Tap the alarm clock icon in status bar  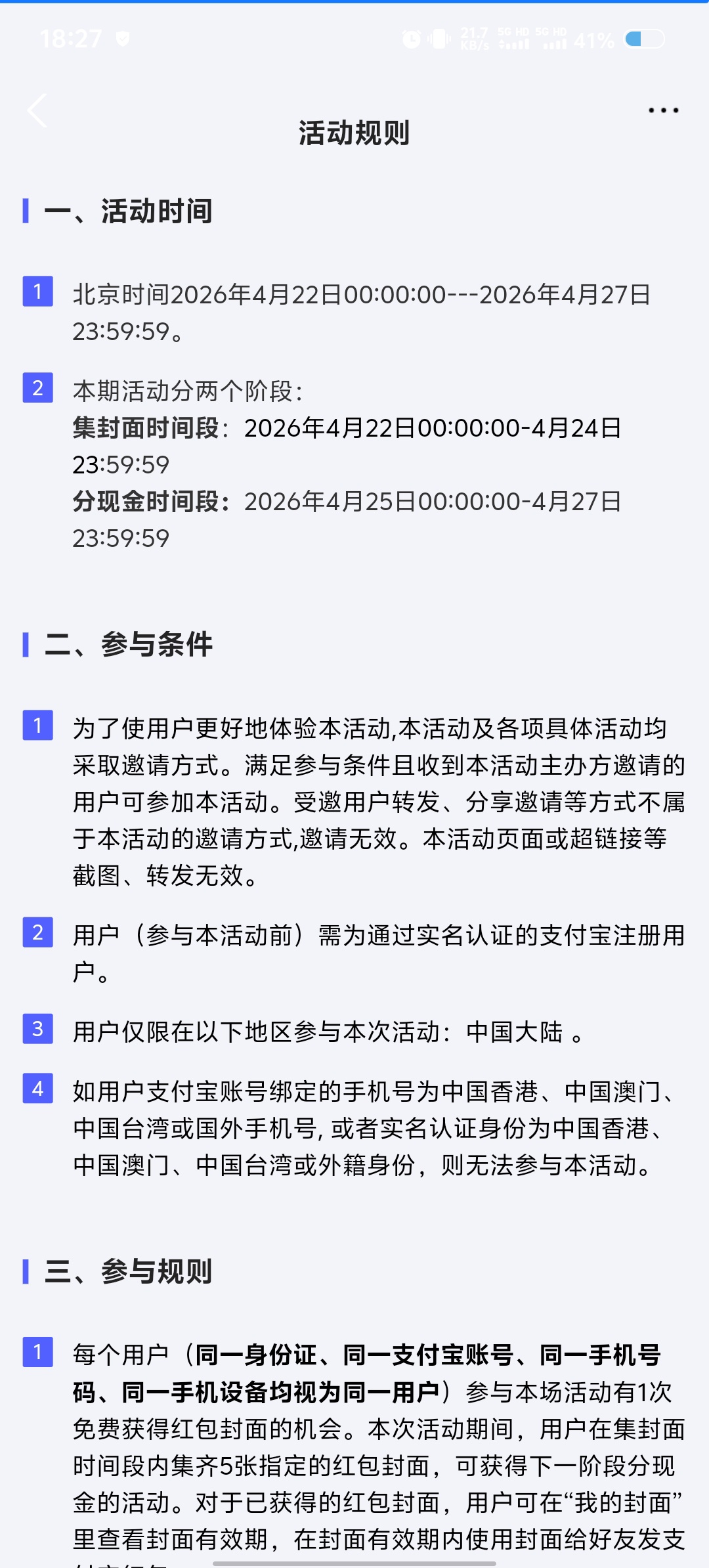412,41
